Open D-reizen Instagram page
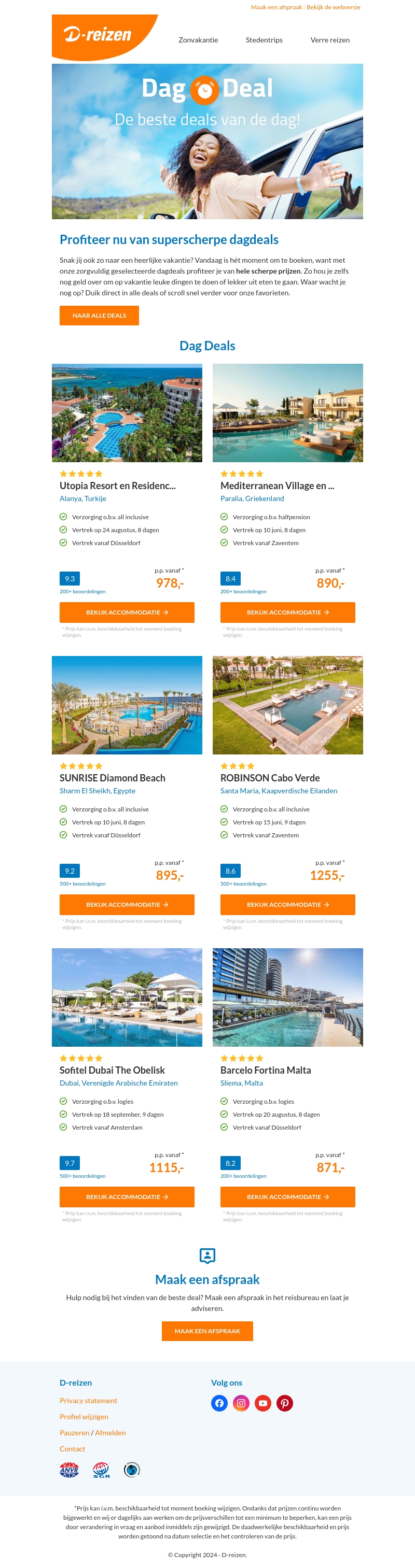This screenshot has height=1568, width=415. (x=241, y=1403)
